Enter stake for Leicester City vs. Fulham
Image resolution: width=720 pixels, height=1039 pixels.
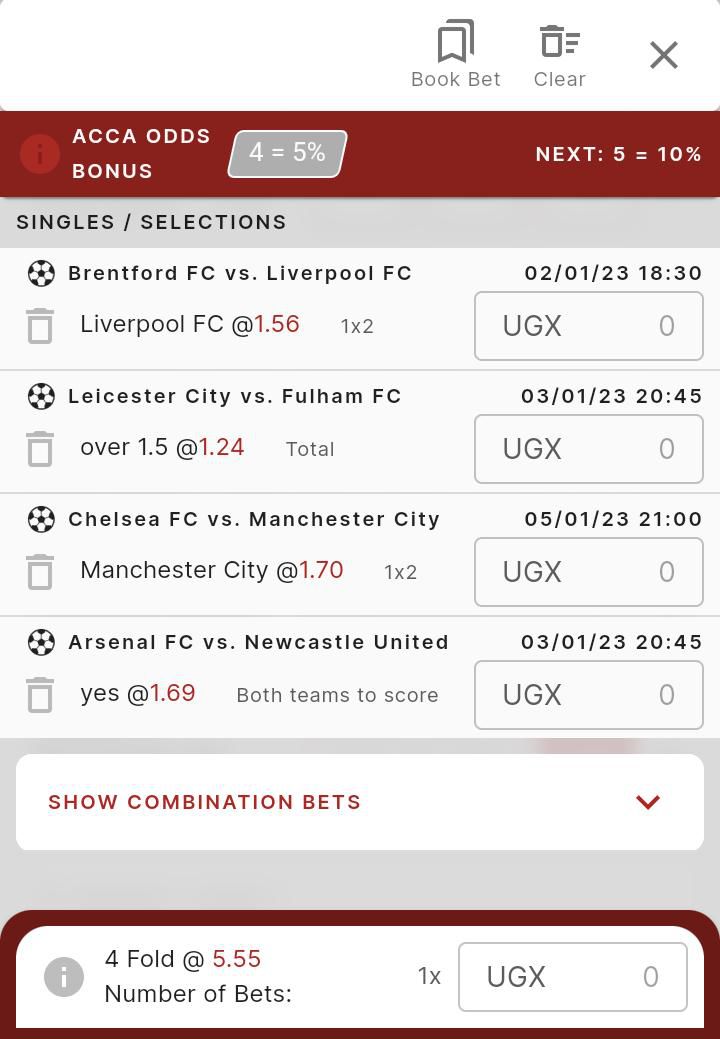click(588, 449)
